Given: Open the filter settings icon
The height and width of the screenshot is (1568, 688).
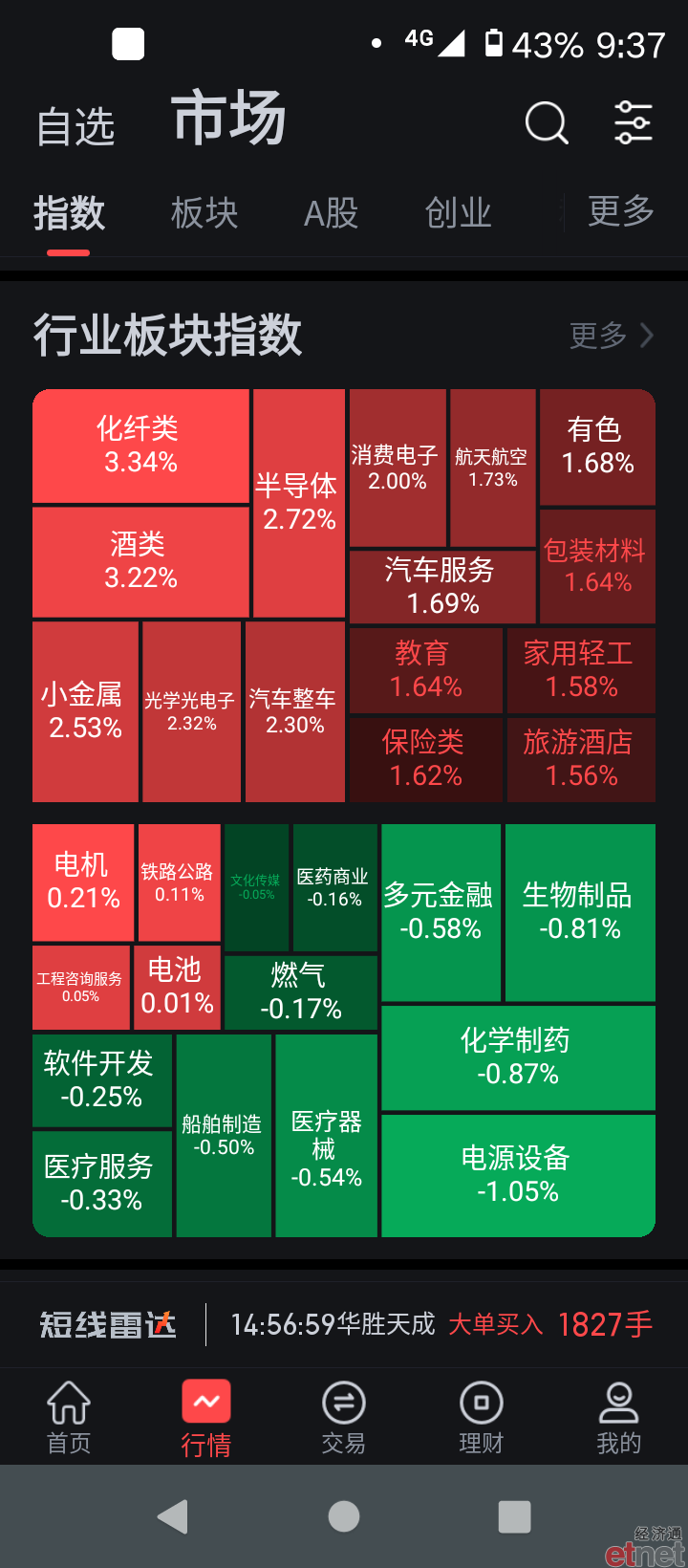Looking at the screenshot, I should pos(633,122).
